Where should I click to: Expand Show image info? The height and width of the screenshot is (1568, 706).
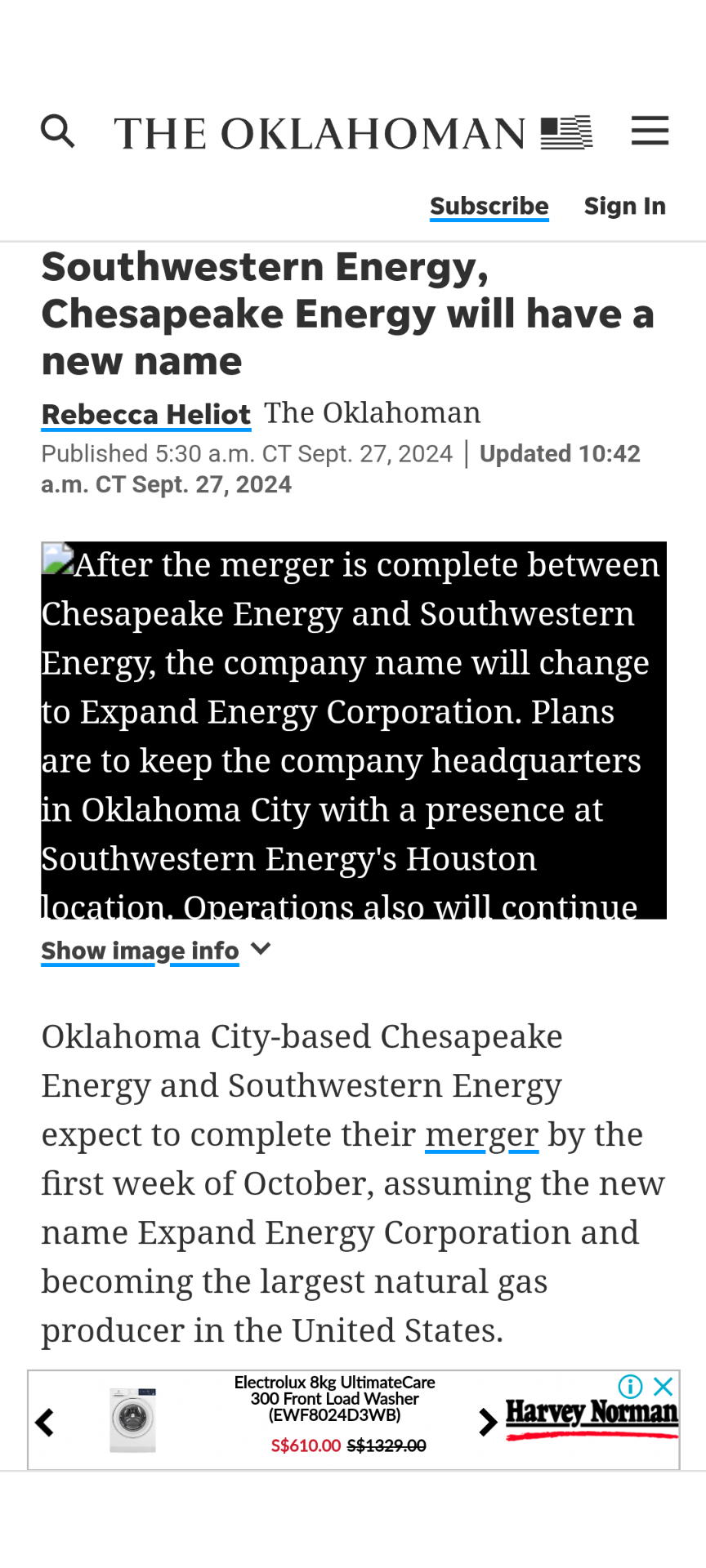coord(156,951)
